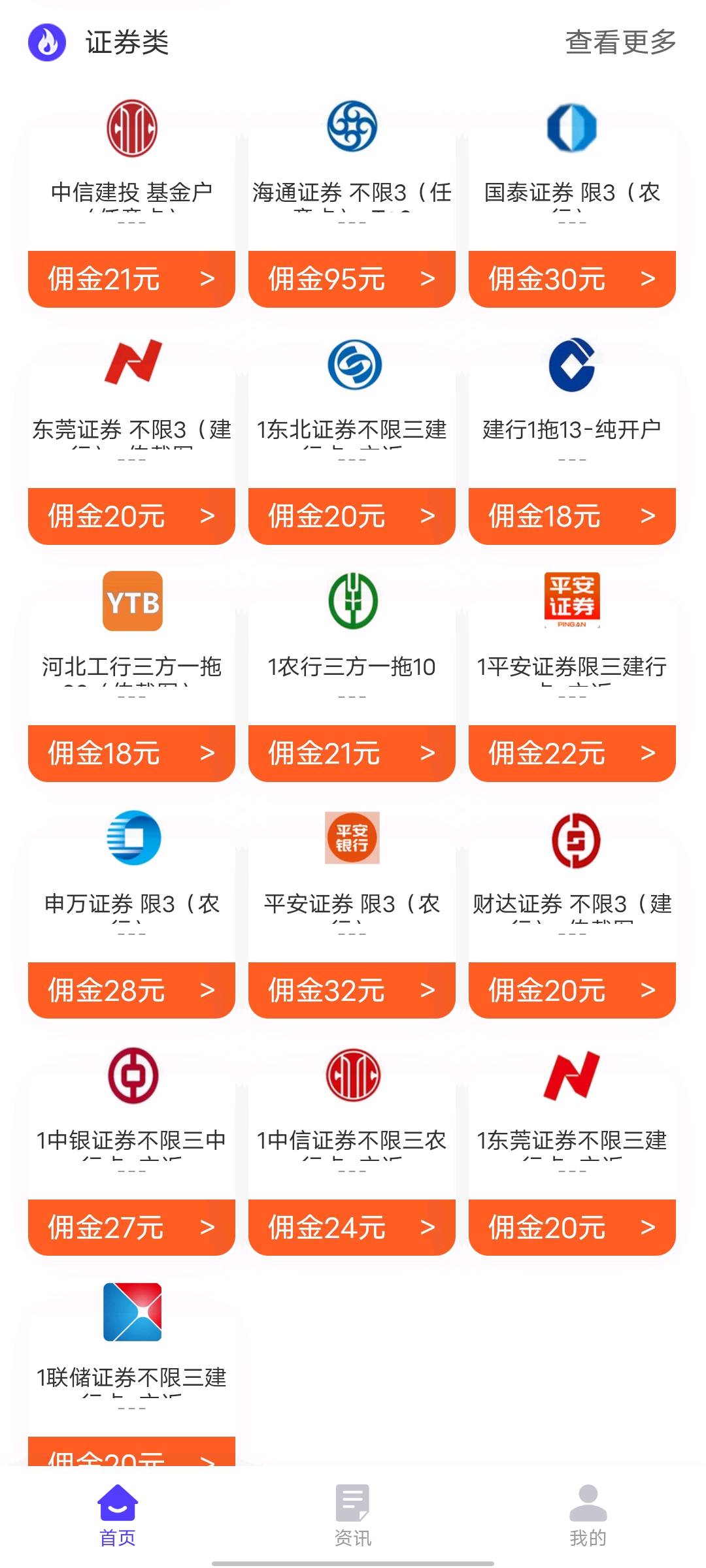Open the 1中信证券不限三农 card

352,1151
